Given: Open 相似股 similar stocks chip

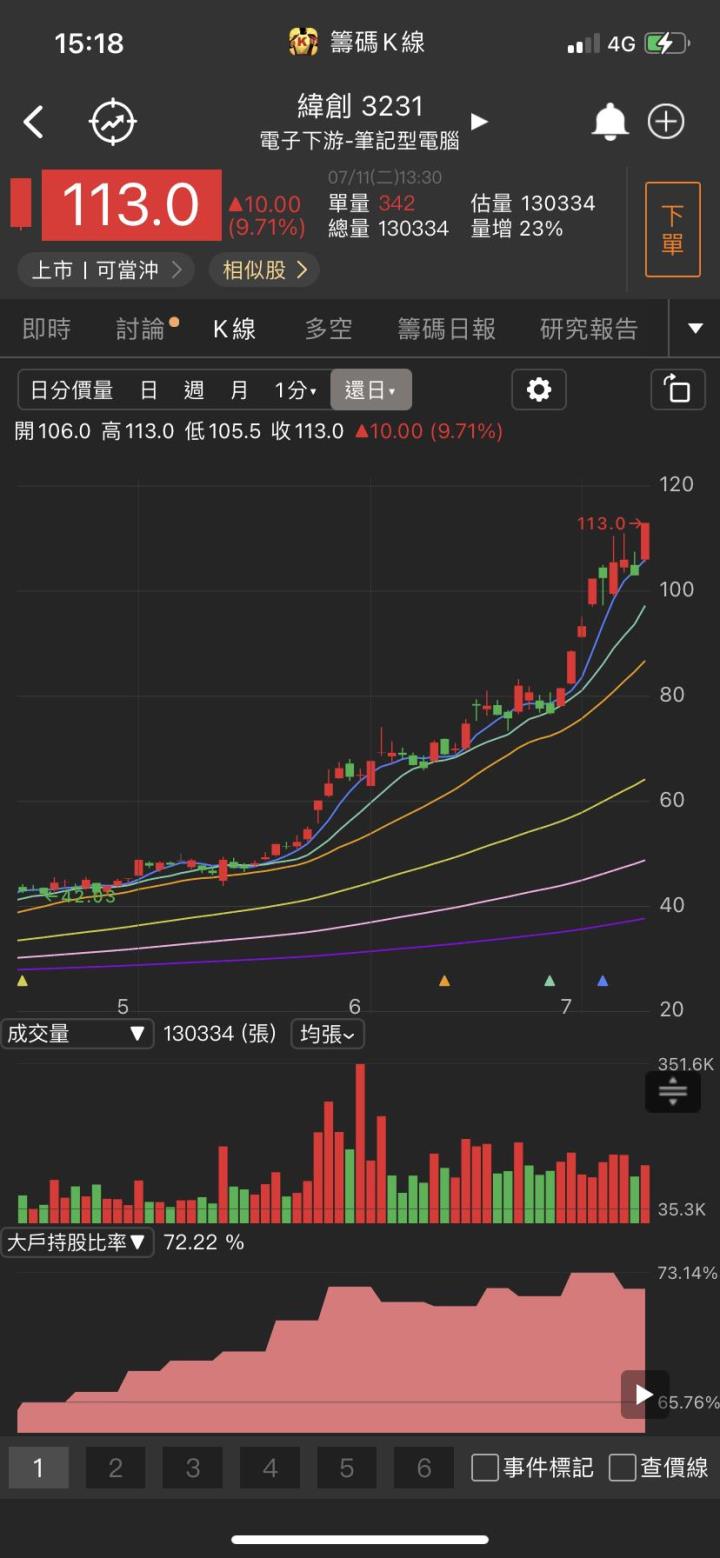Looking at the screenshot, I should pyautogui.click(x=264, y=269).
